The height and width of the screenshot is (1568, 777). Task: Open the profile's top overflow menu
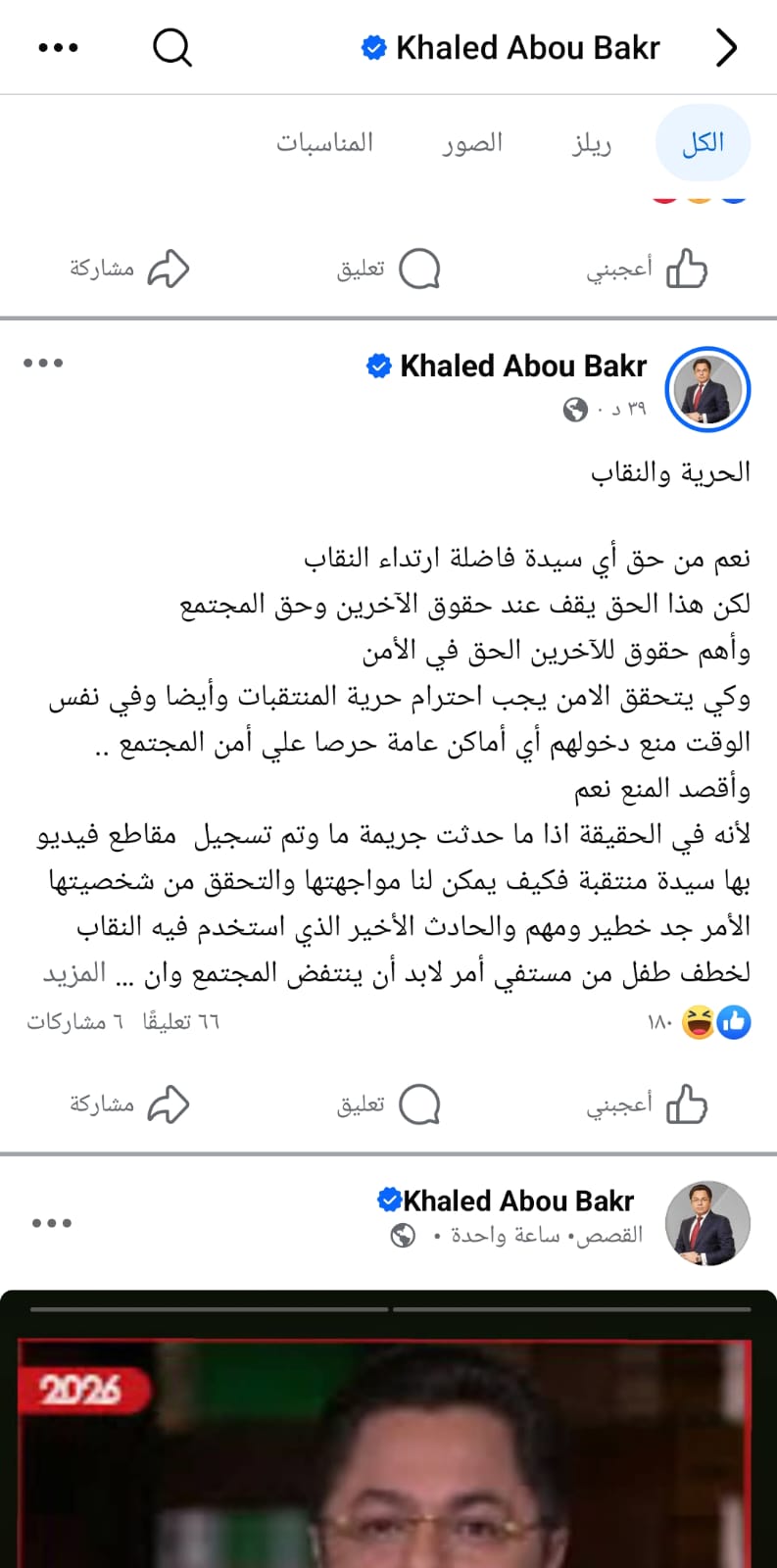(x=58, y=47)
